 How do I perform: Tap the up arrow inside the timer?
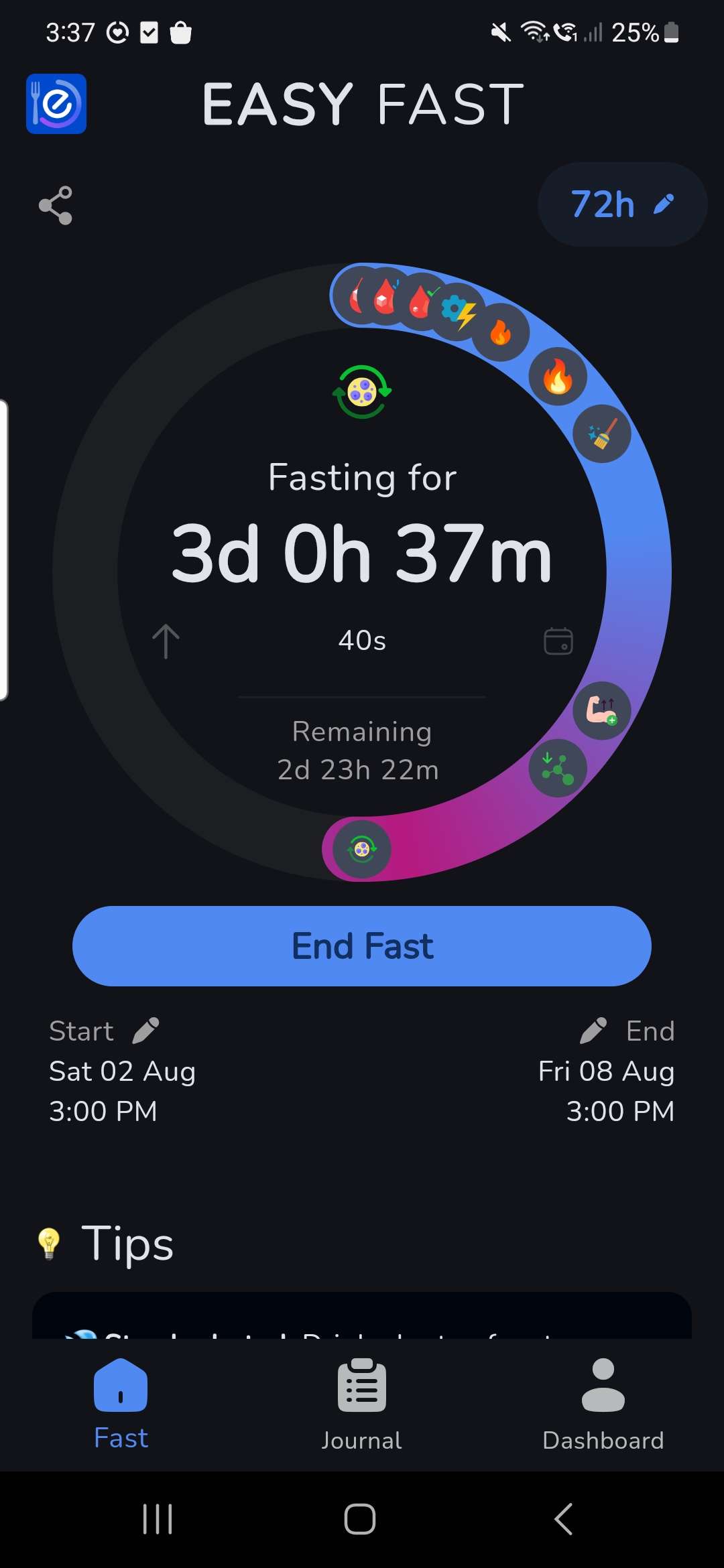click(166, 641)
